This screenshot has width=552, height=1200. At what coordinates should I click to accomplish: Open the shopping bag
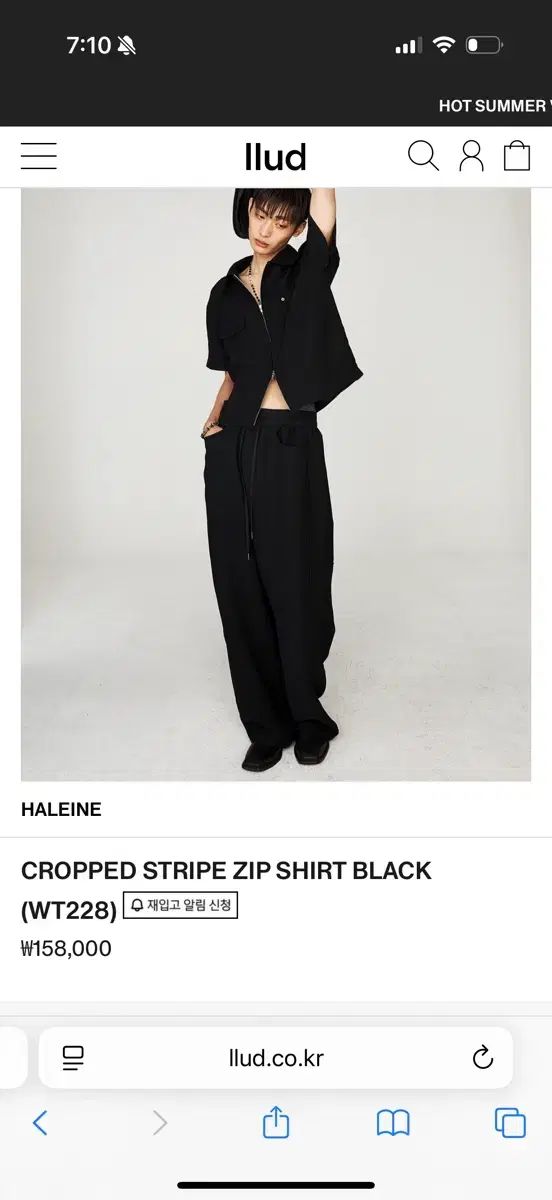click(x=517, y=156)
